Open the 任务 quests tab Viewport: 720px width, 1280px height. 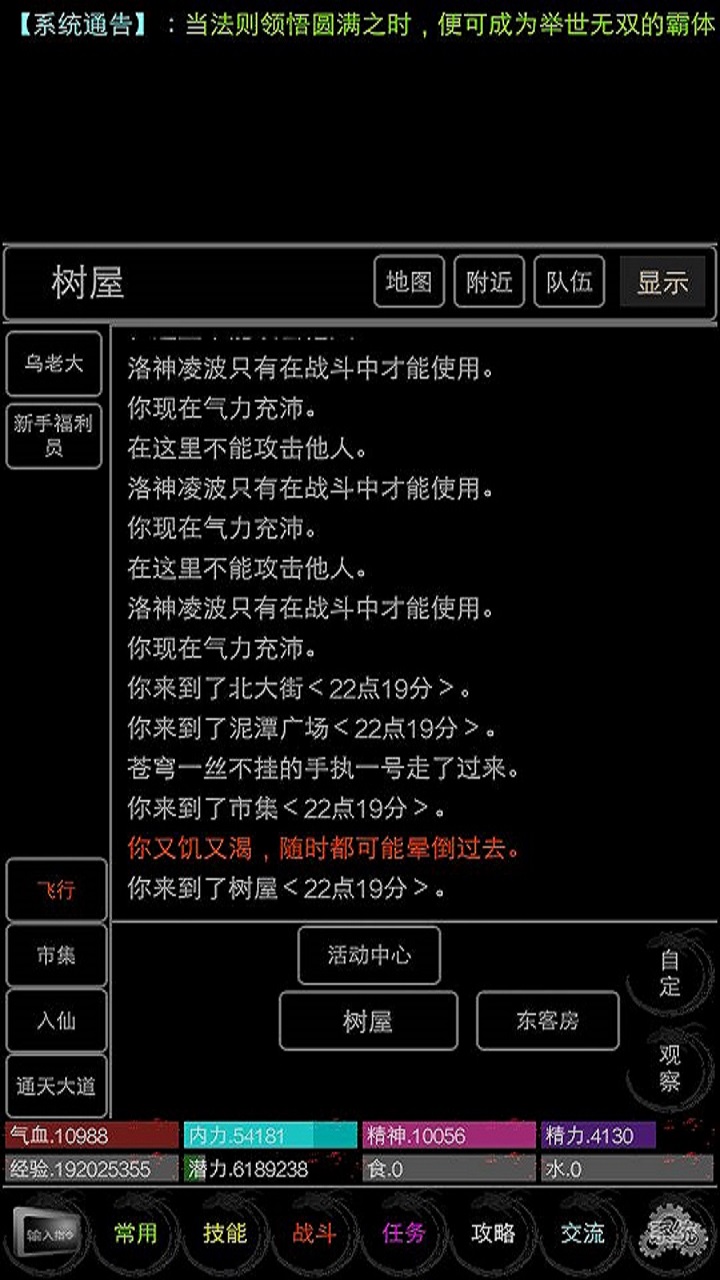coord(403,1234)
